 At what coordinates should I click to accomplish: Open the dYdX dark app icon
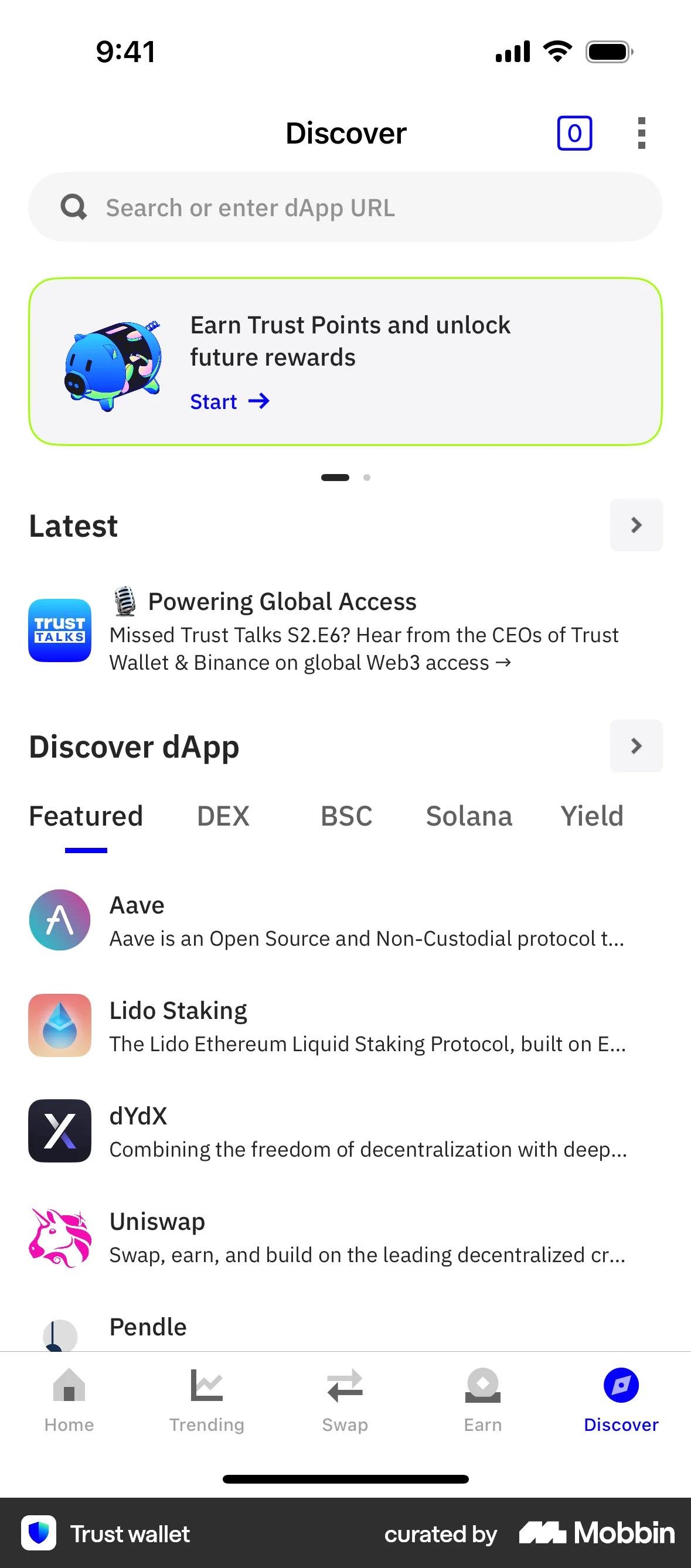[x=60, y=1131]
